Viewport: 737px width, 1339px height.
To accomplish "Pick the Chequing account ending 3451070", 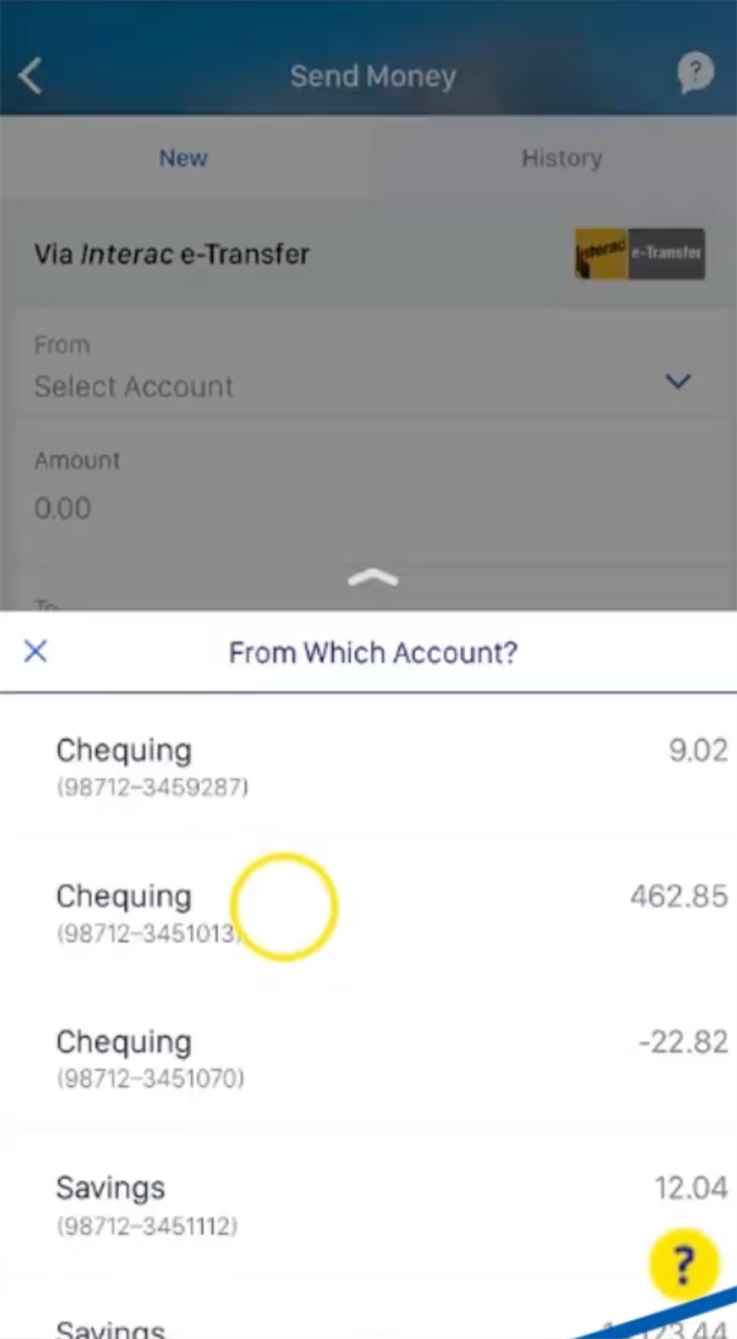I will click(368, 1059).
